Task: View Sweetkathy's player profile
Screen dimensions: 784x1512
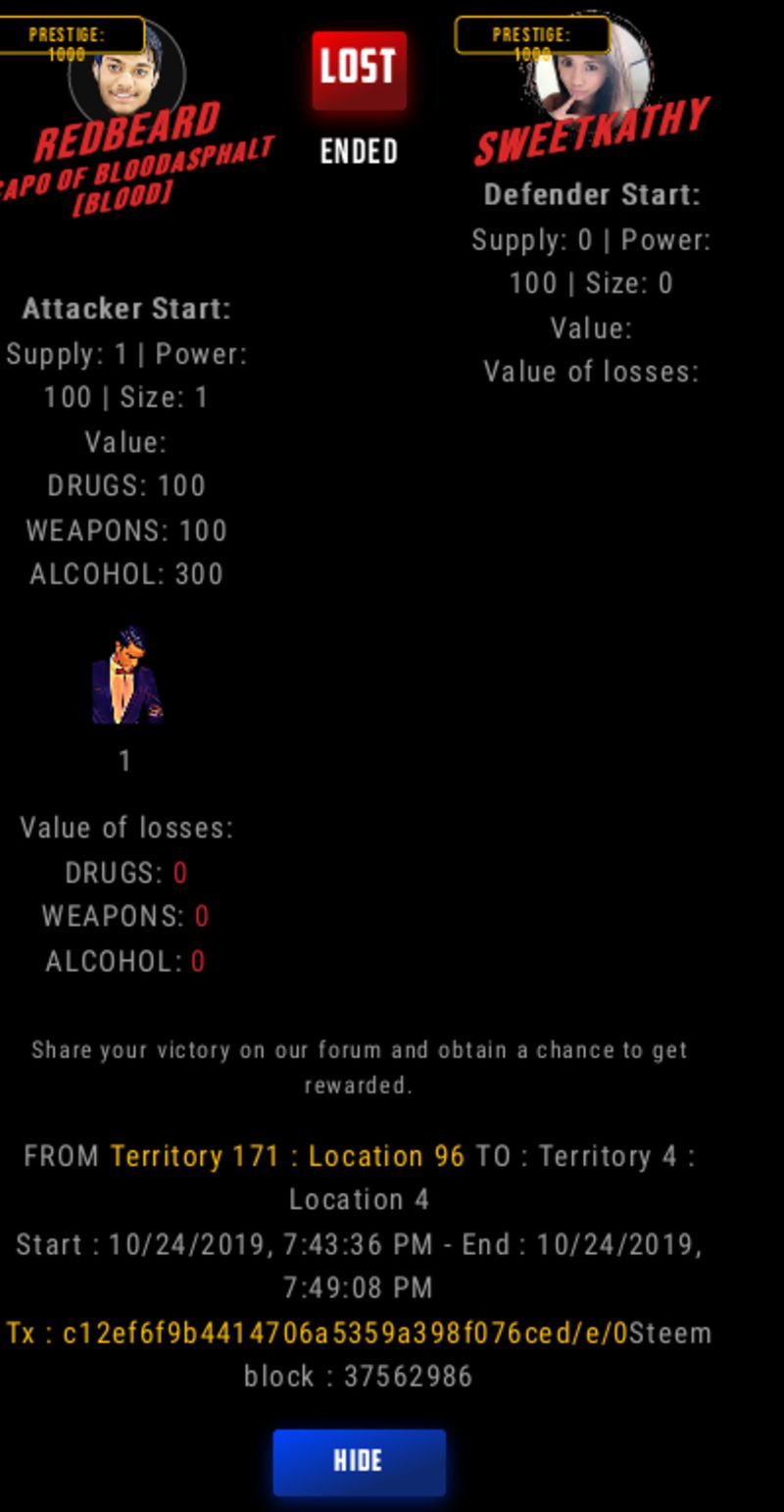Action: click(591, 130)
